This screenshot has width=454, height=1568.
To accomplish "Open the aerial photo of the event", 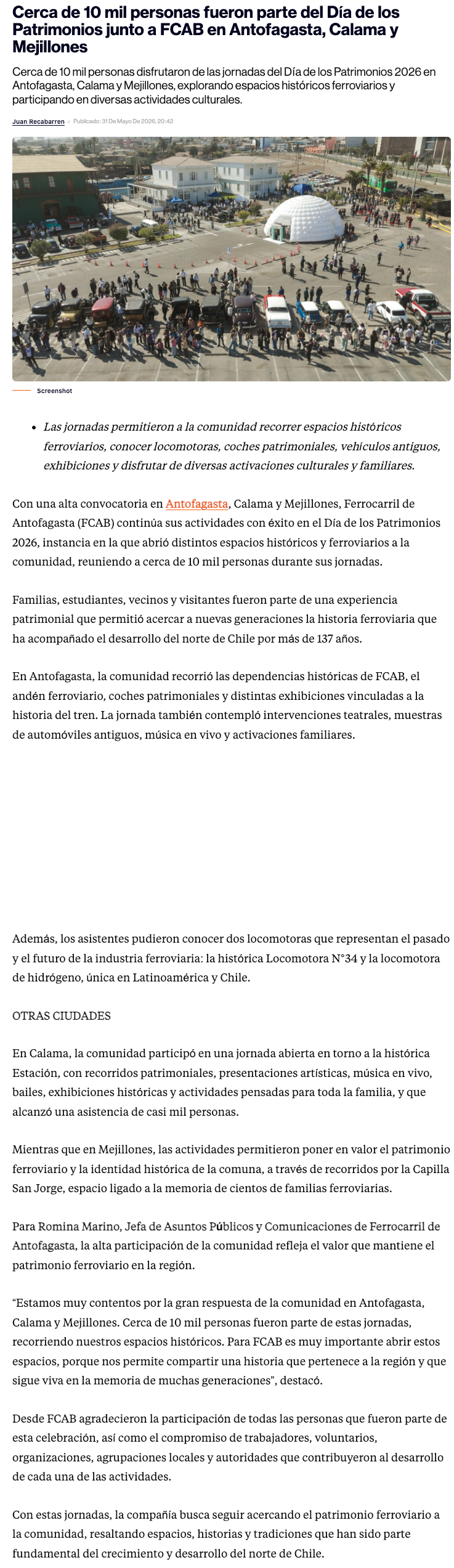I will tap(231, 259).
